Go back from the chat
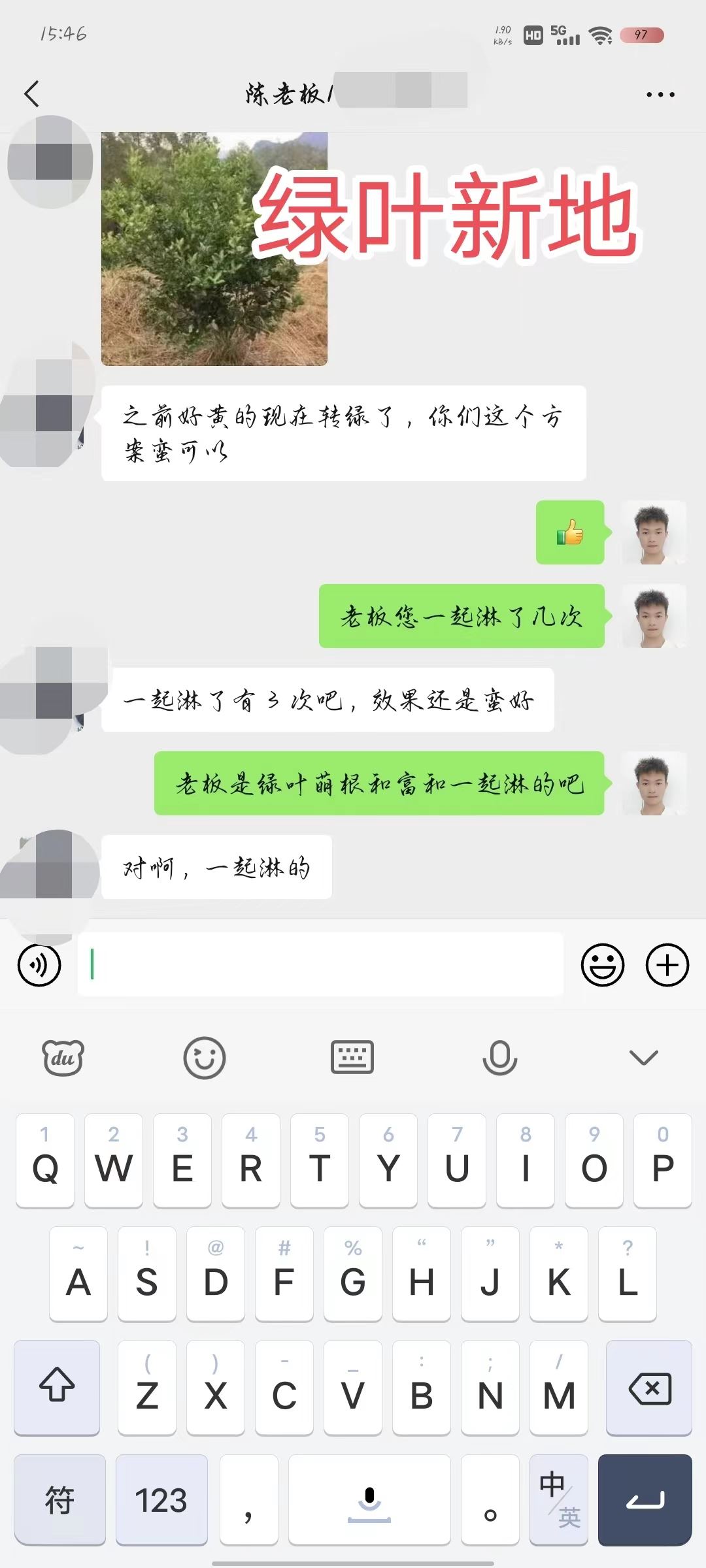The image size is (706, 1568). coord(31,94)
